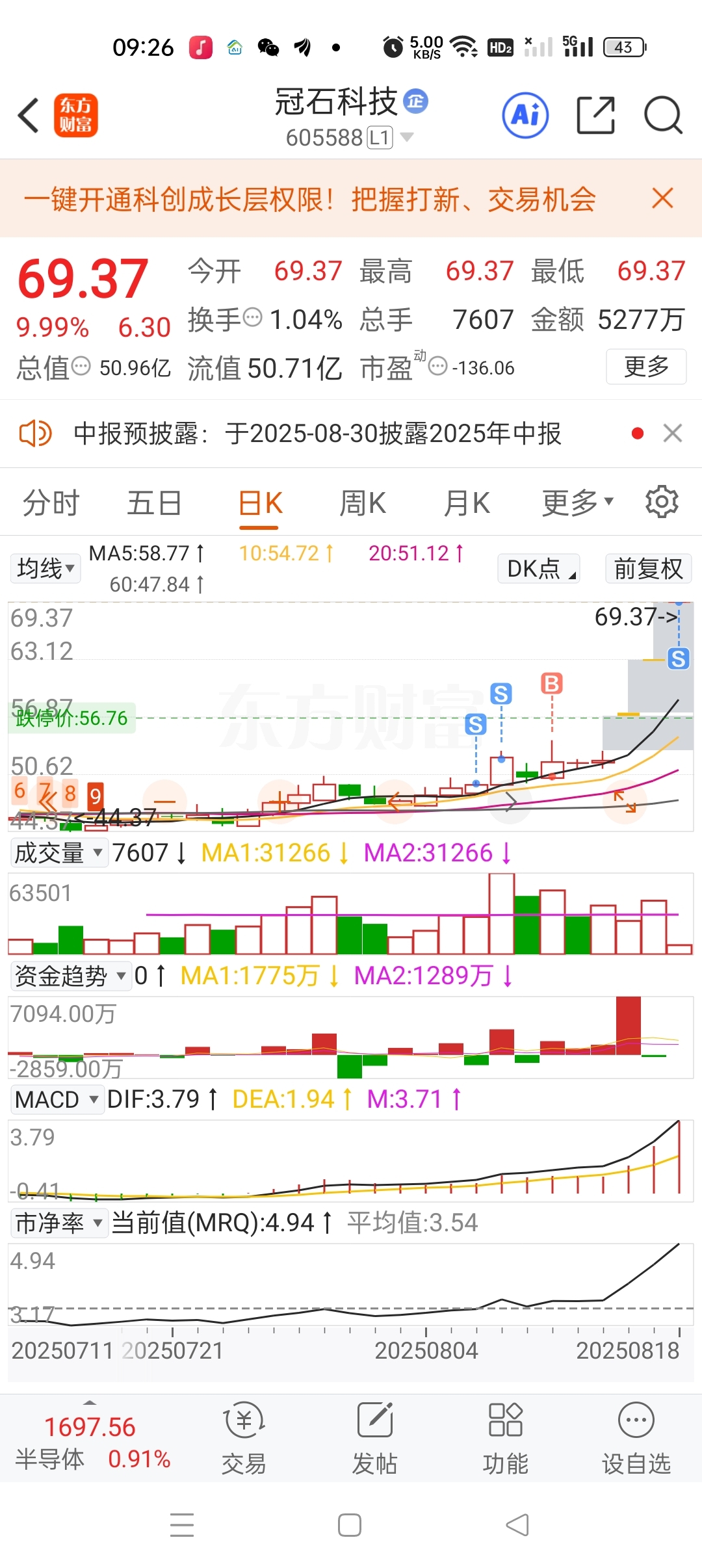Screen dimensions: 702x1568
Task: Open the 成交量 indicator dropdown
Action: pyautogui.click(x=58, y=852)
